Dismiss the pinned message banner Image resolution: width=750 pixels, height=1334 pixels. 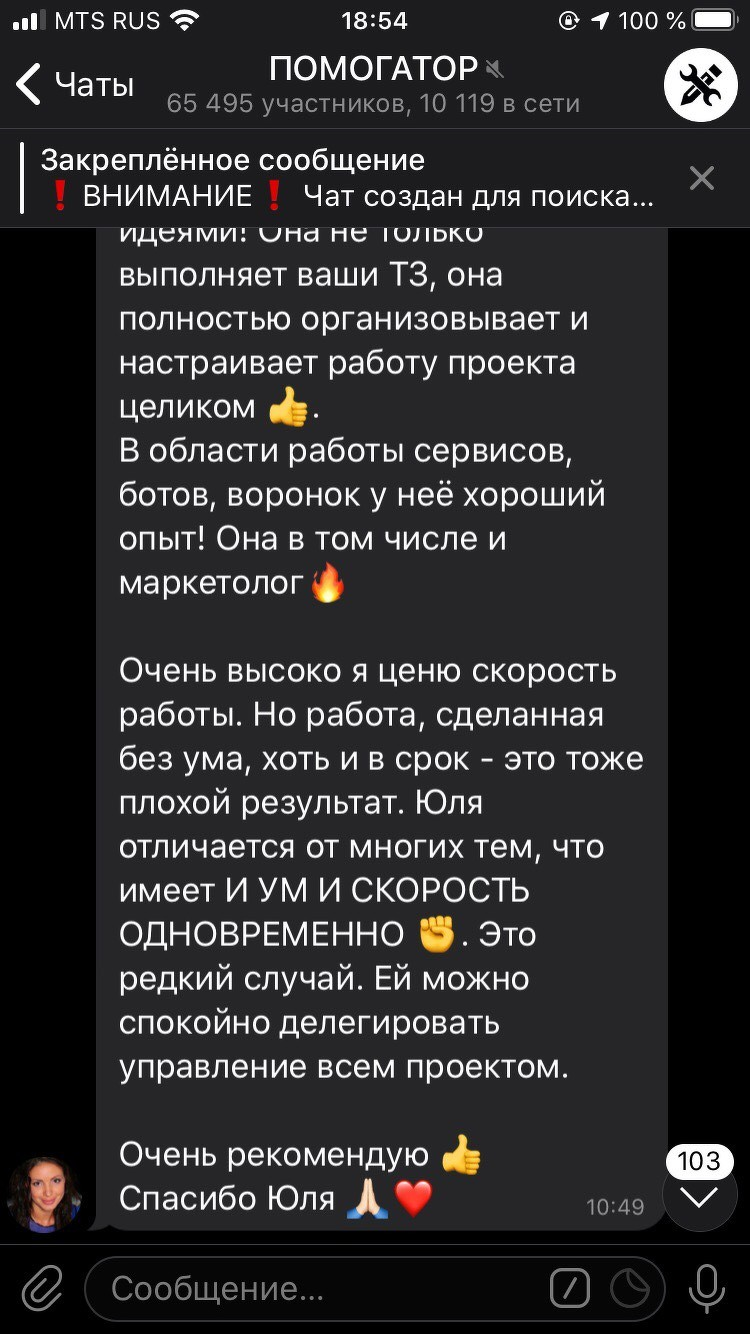pos(702,178)
